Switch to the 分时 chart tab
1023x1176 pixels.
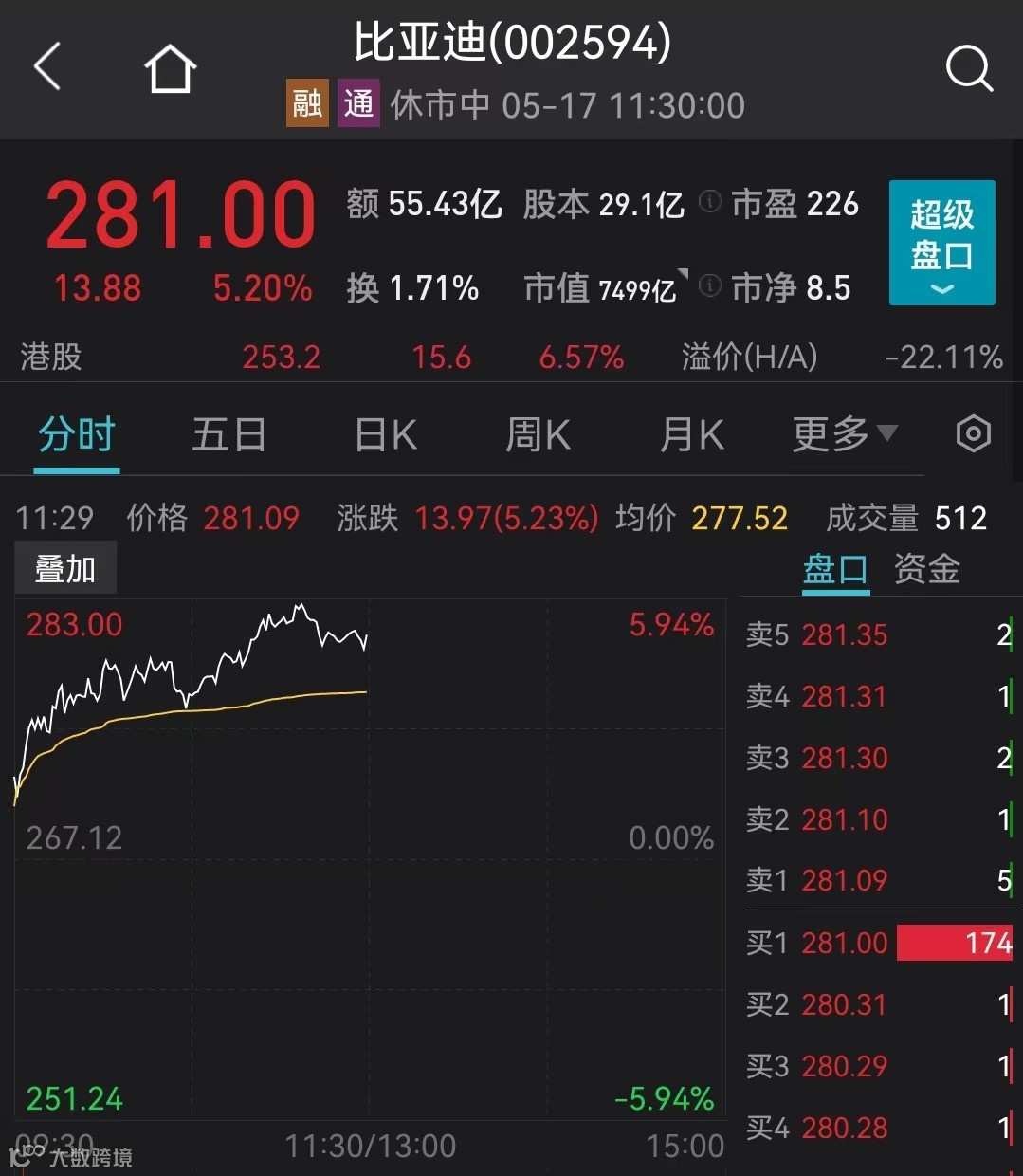tap(77, 435)
